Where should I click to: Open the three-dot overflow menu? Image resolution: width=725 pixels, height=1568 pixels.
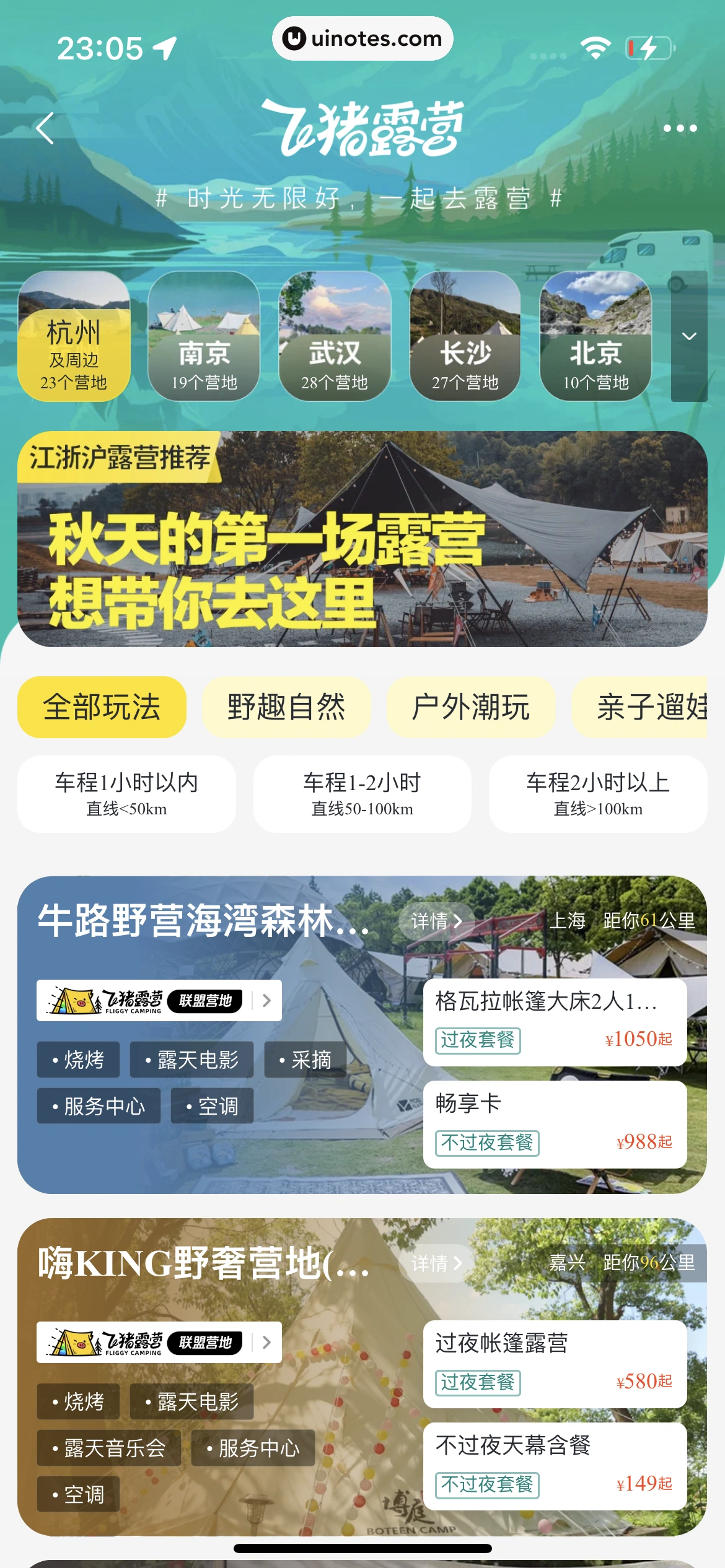coord(680,128)
